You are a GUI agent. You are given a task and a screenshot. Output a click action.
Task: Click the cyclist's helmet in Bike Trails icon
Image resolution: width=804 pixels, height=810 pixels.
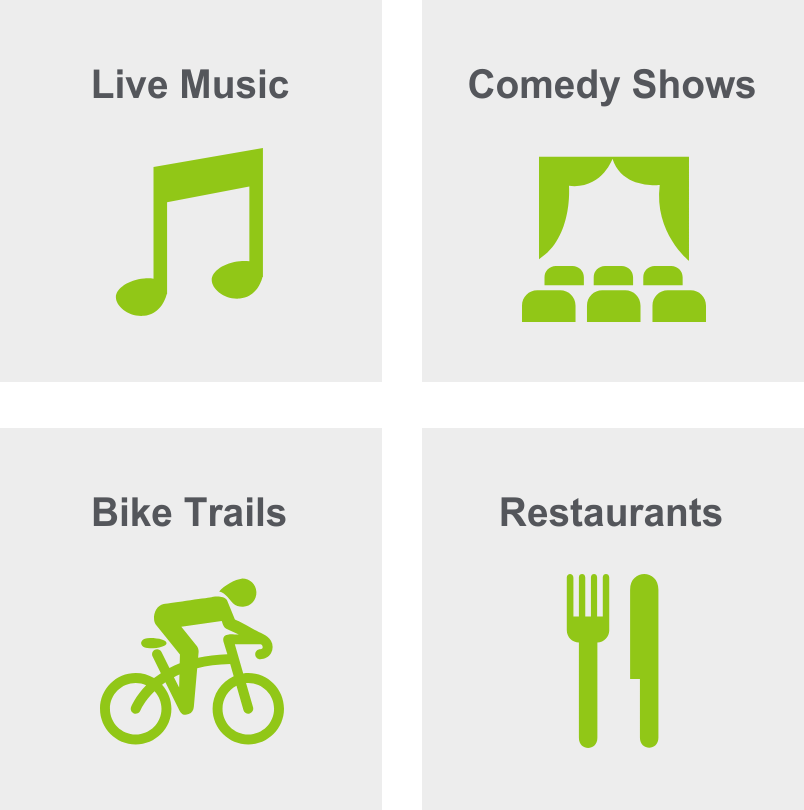pyautogui.click(x=240, y=592)
